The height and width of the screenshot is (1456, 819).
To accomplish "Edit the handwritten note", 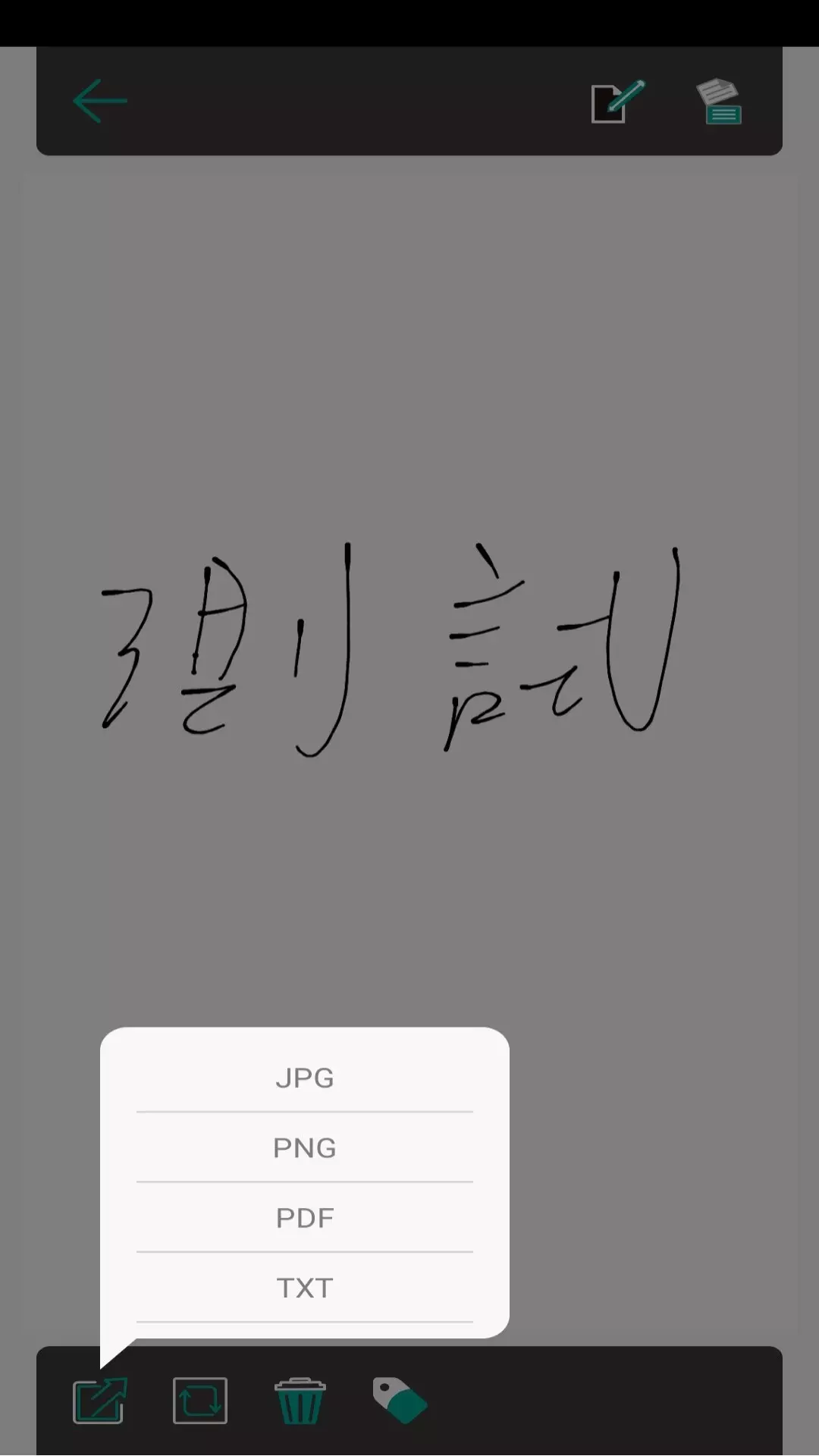I will [617, 102].
